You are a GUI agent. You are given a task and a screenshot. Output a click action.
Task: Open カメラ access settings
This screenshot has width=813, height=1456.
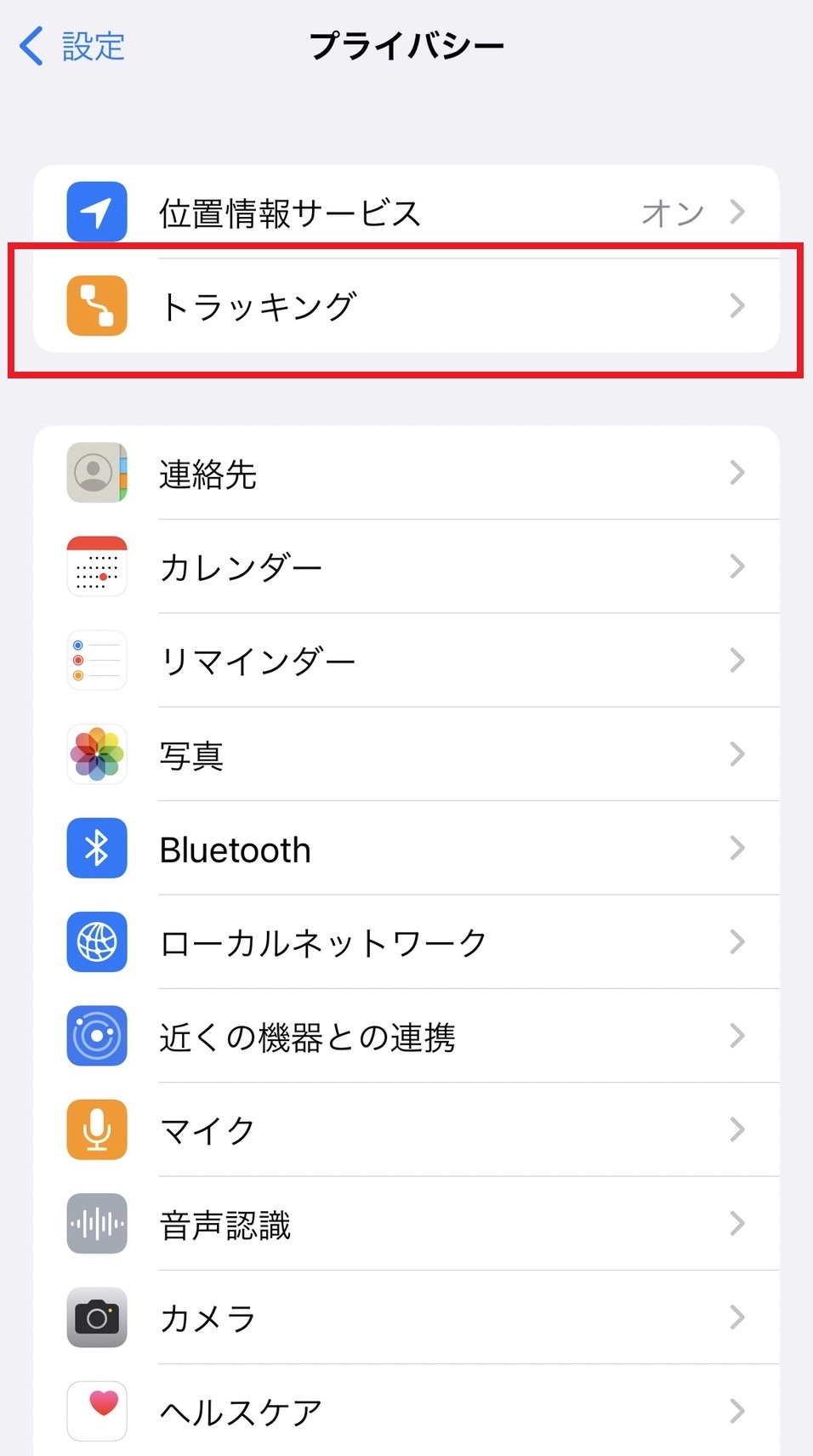(x=406, y=1317)
